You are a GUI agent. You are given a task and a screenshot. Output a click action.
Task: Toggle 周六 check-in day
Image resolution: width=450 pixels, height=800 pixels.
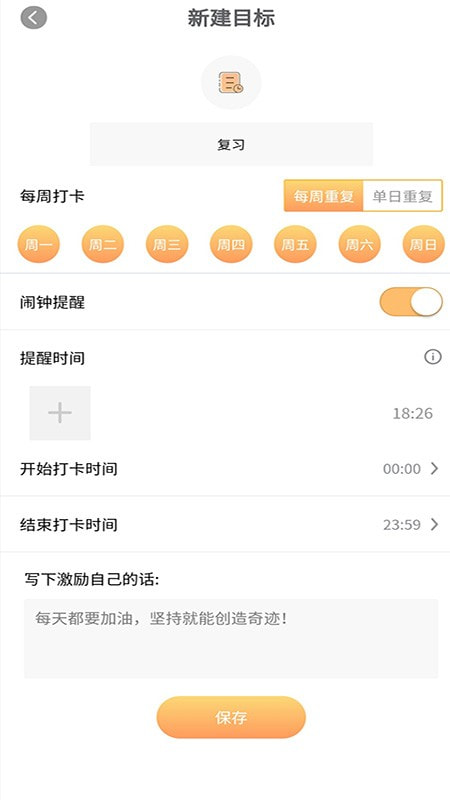[359, 244]
